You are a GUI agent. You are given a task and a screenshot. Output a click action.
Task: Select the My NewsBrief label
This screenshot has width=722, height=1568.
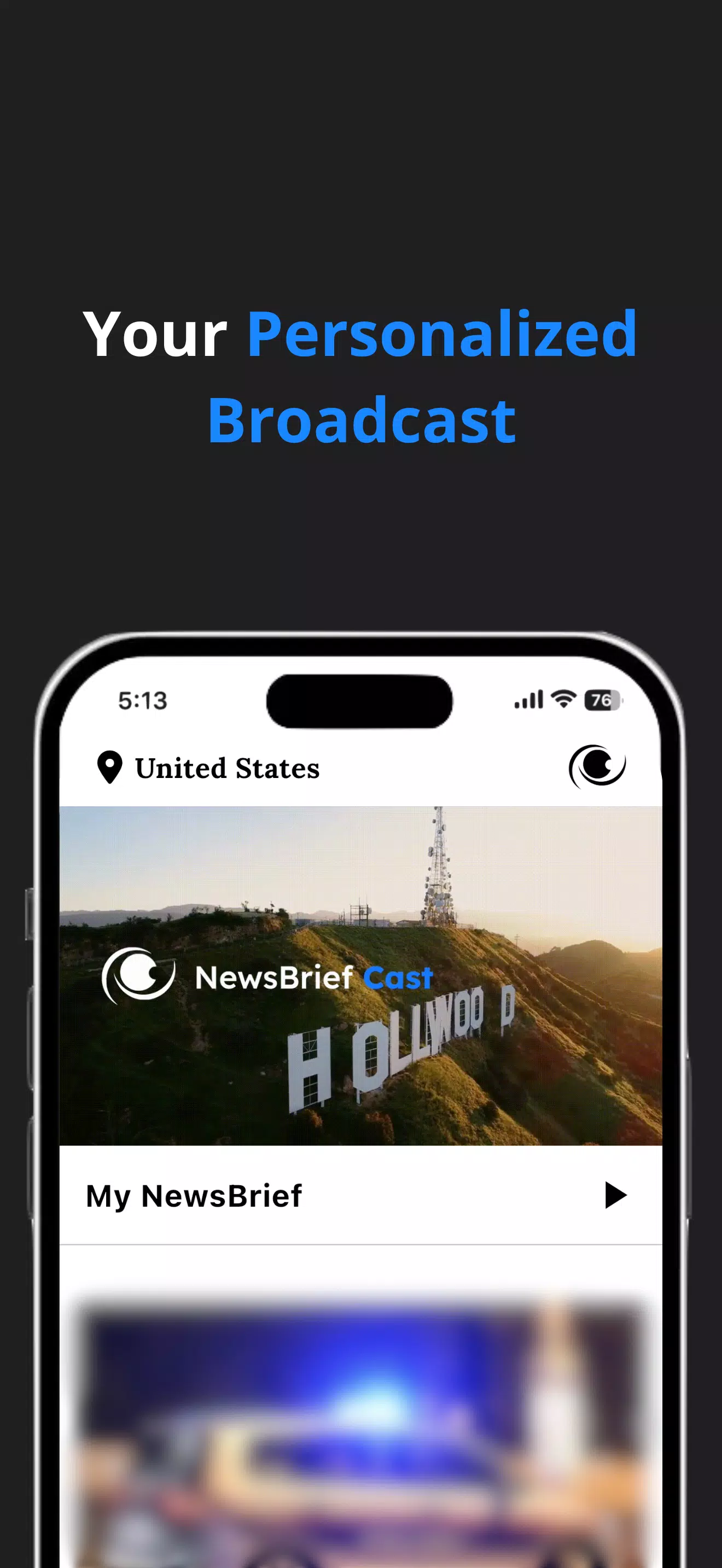pos(194,1195)
